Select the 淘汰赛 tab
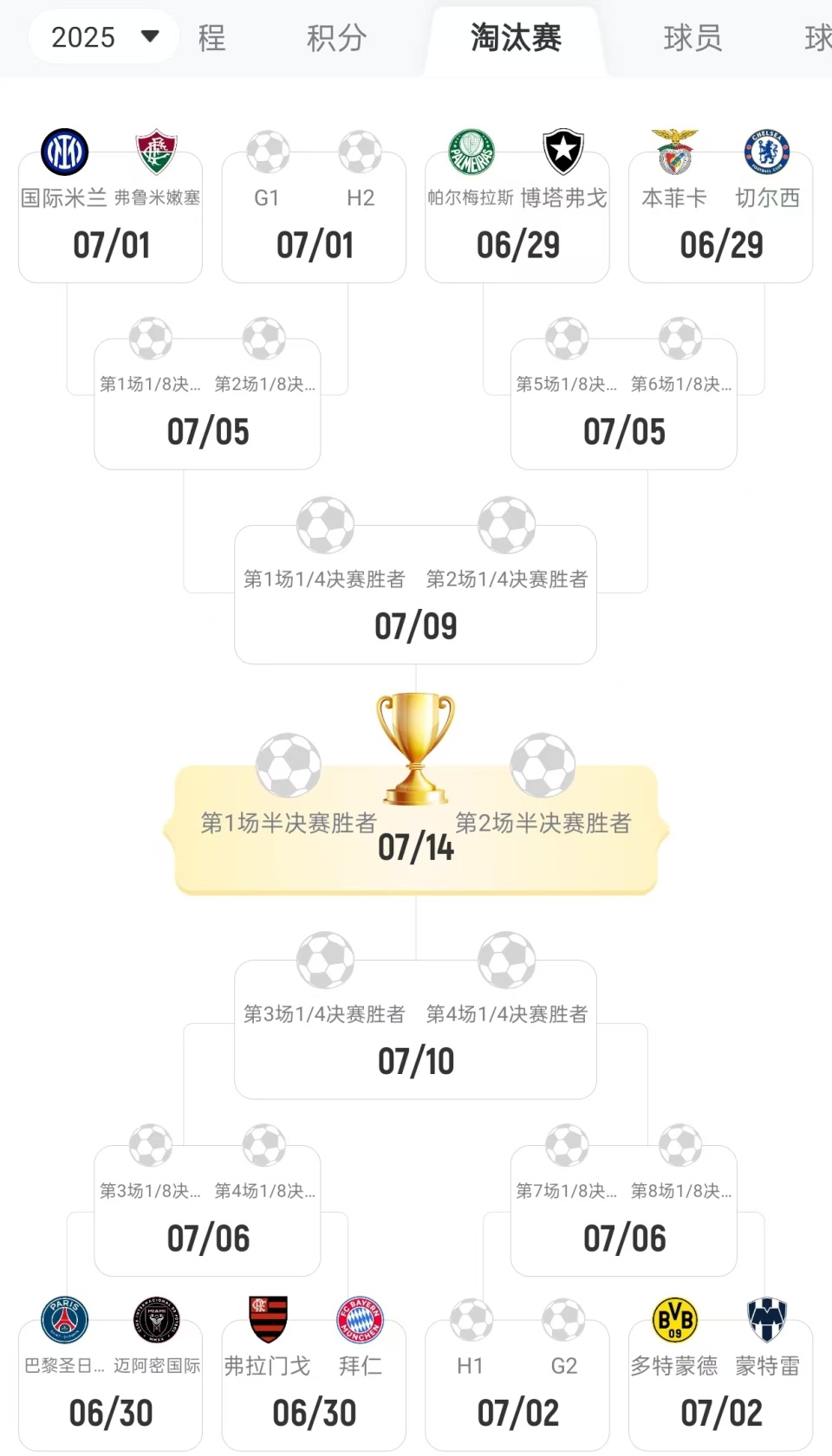 tap(516, 38)
